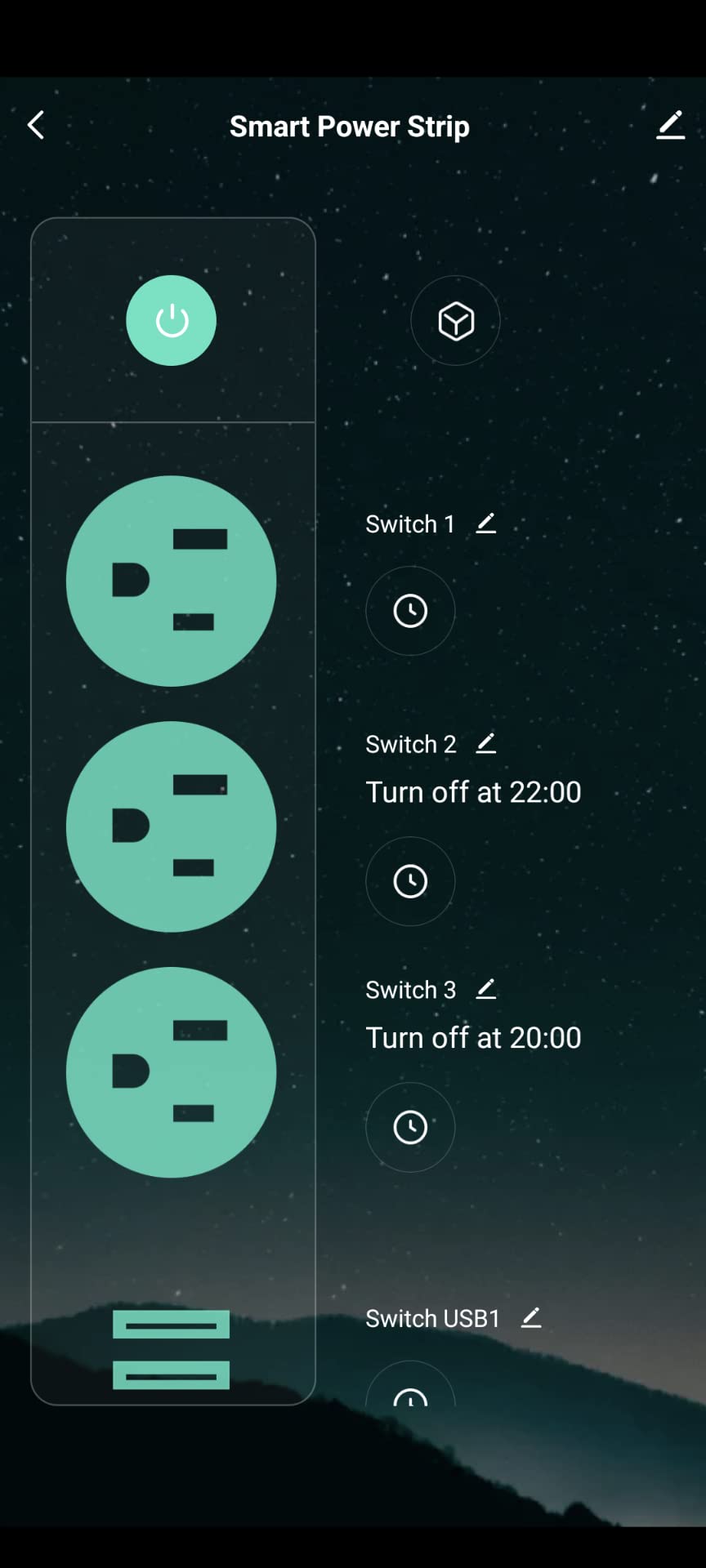Toggle the Switch 1 outlet
The width and height of the screenshot is (706, 1568).
(x=171, y=581)
